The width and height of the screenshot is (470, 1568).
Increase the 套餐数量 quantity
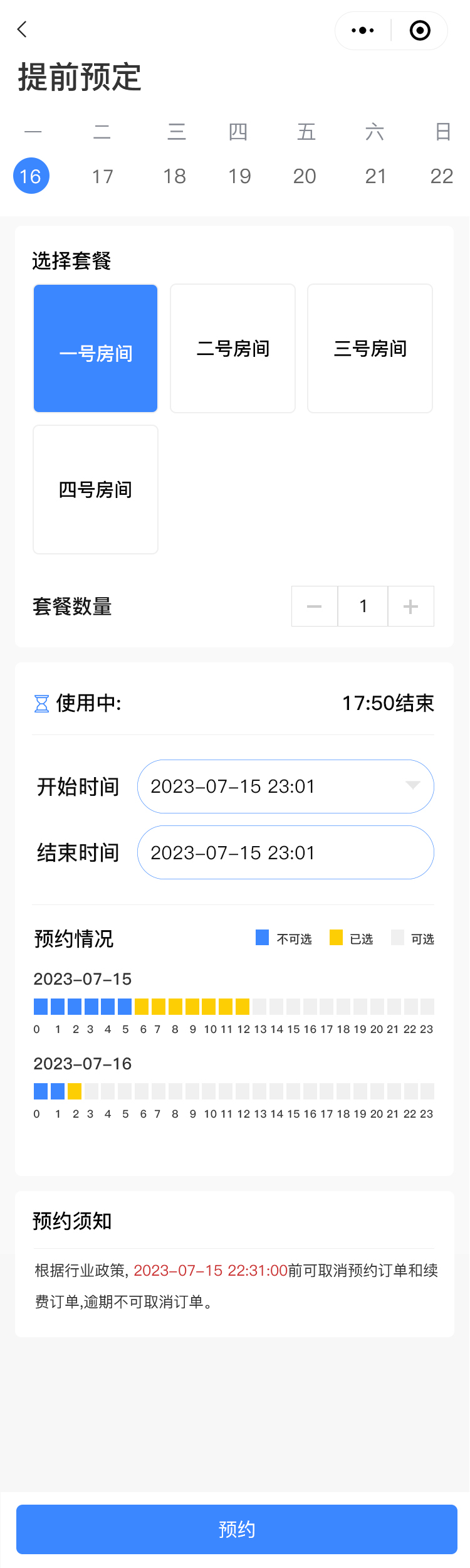click(411, 607)
